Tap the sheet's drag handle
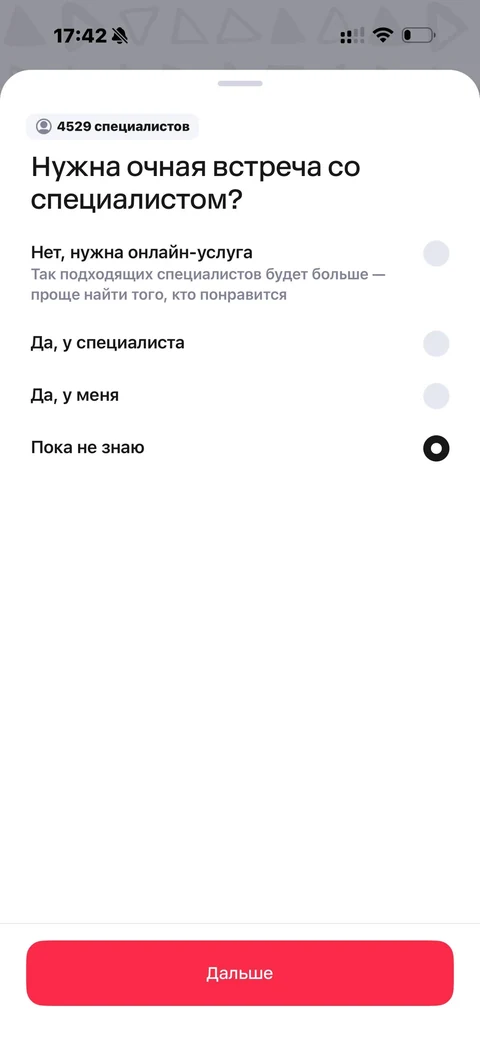This screenshot has height=1043, width=480. pyautogui.click(x=240, y=83)
